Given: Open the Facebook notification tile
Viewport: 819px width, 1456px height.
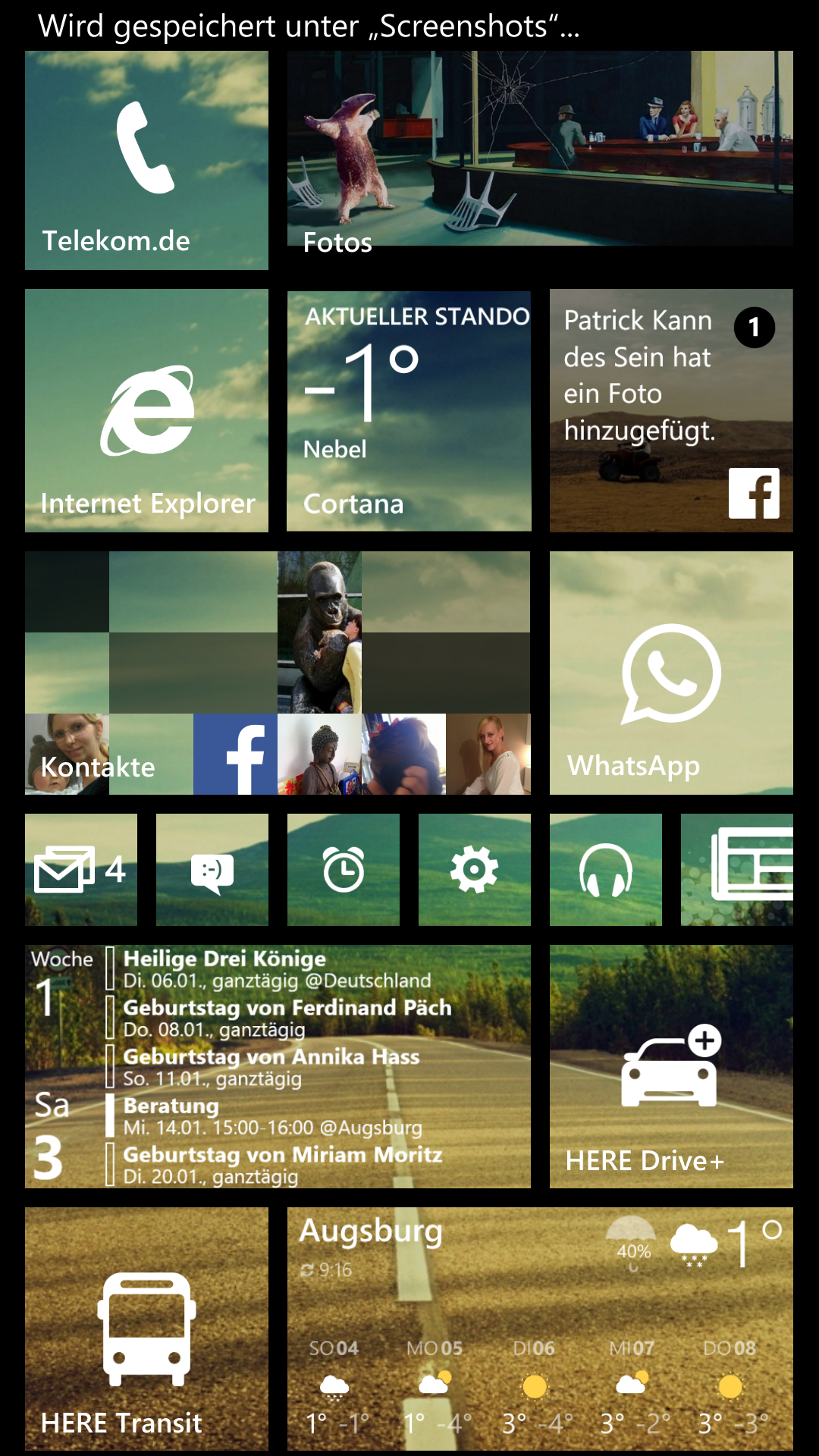Looking at the screenshot, I should pyautogui.click(x=671, y=410).
